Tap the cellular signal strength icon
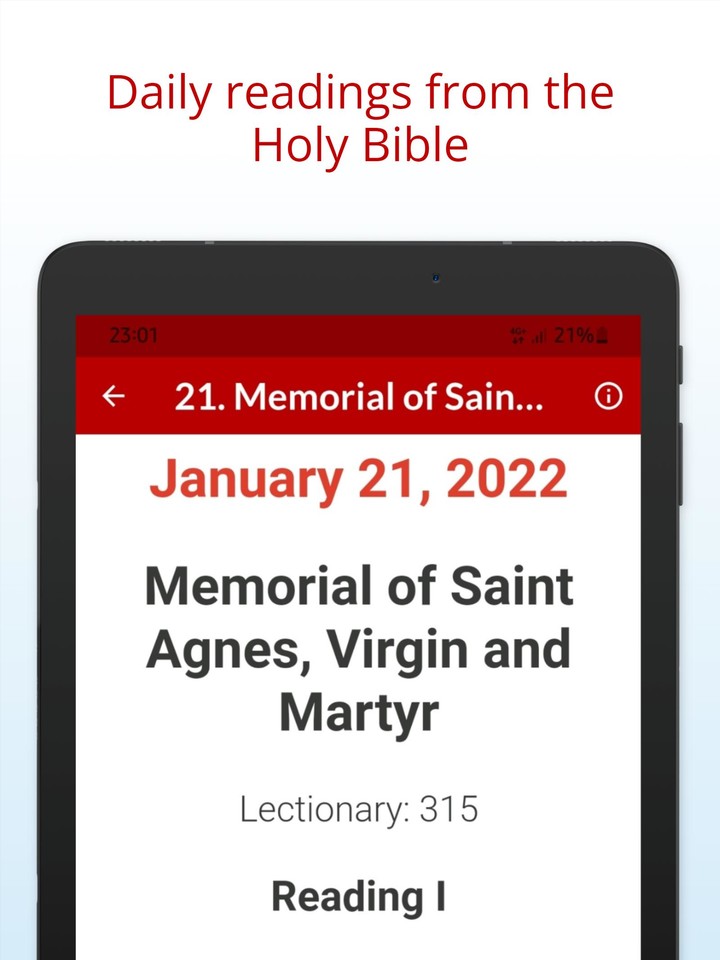 tap(541, 336)
